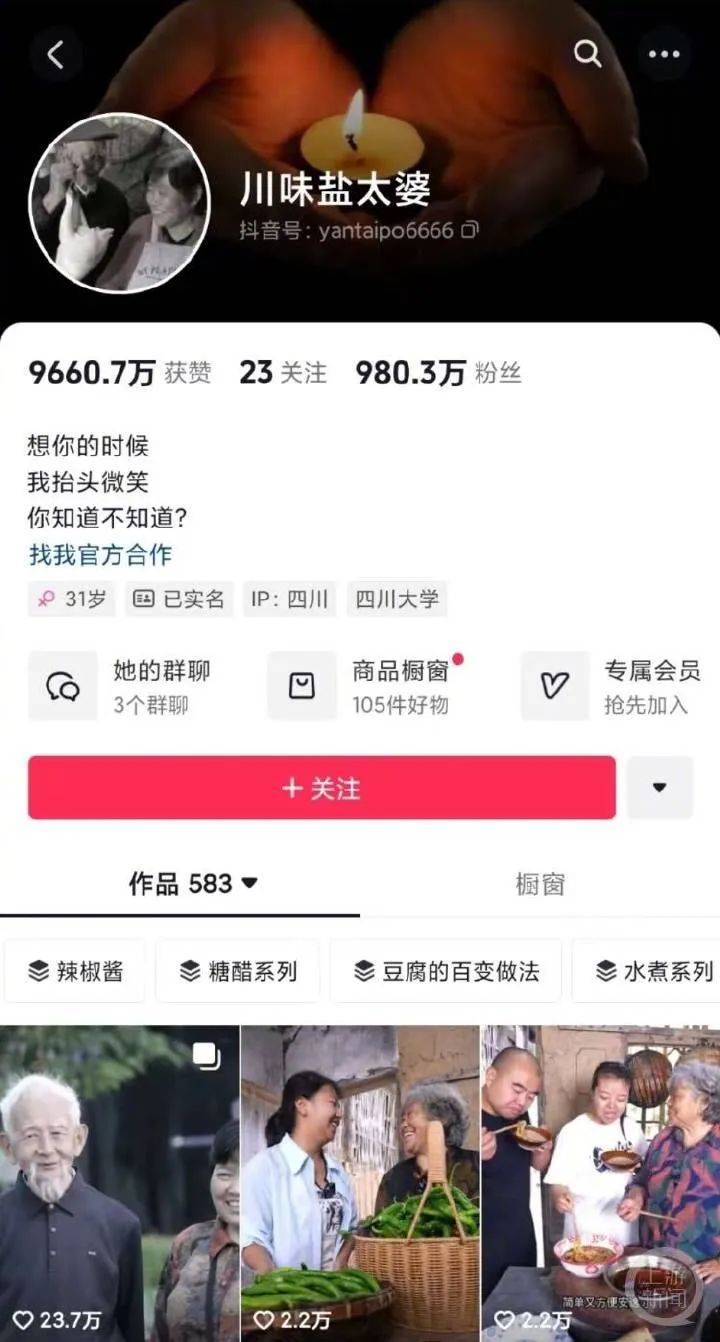Screen dimensions: 720x1342
Task: View the 23 关注 following list
Action: 283,373
